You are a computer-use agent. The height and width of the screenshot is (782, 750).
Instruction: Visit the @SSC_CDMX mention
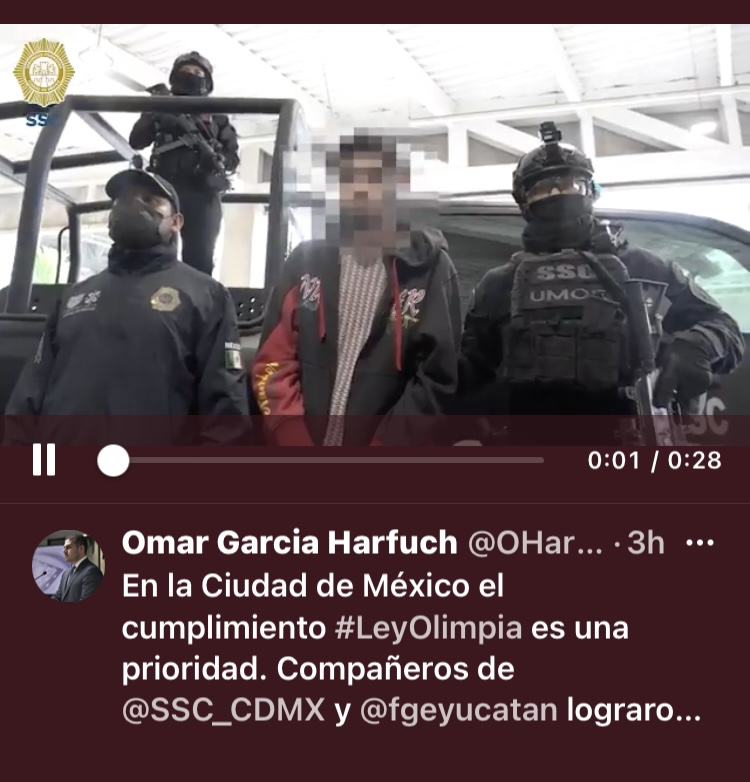click(x=223, y=711)
